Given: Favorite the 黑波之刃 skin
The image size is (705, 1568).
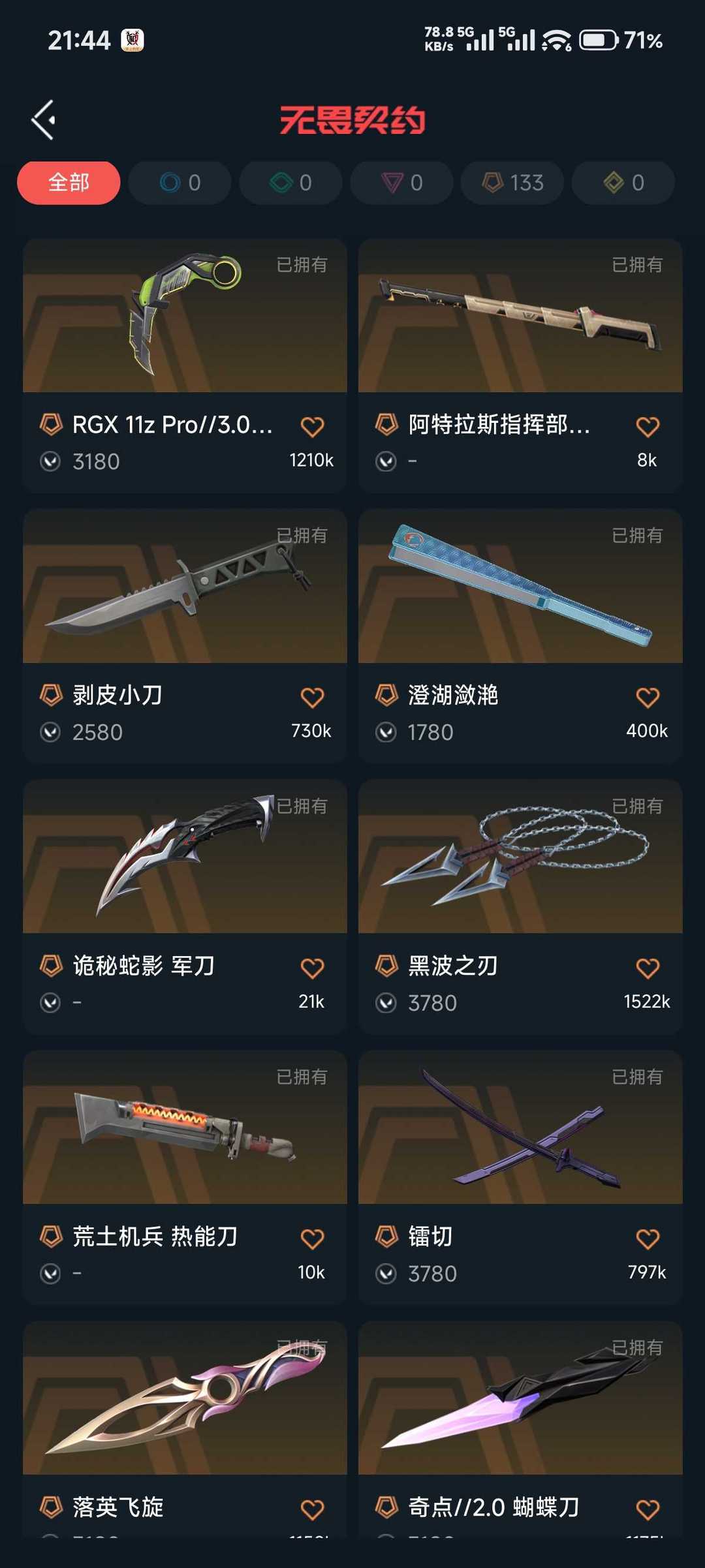Looking at the screenshot, I should coord(648,968).
